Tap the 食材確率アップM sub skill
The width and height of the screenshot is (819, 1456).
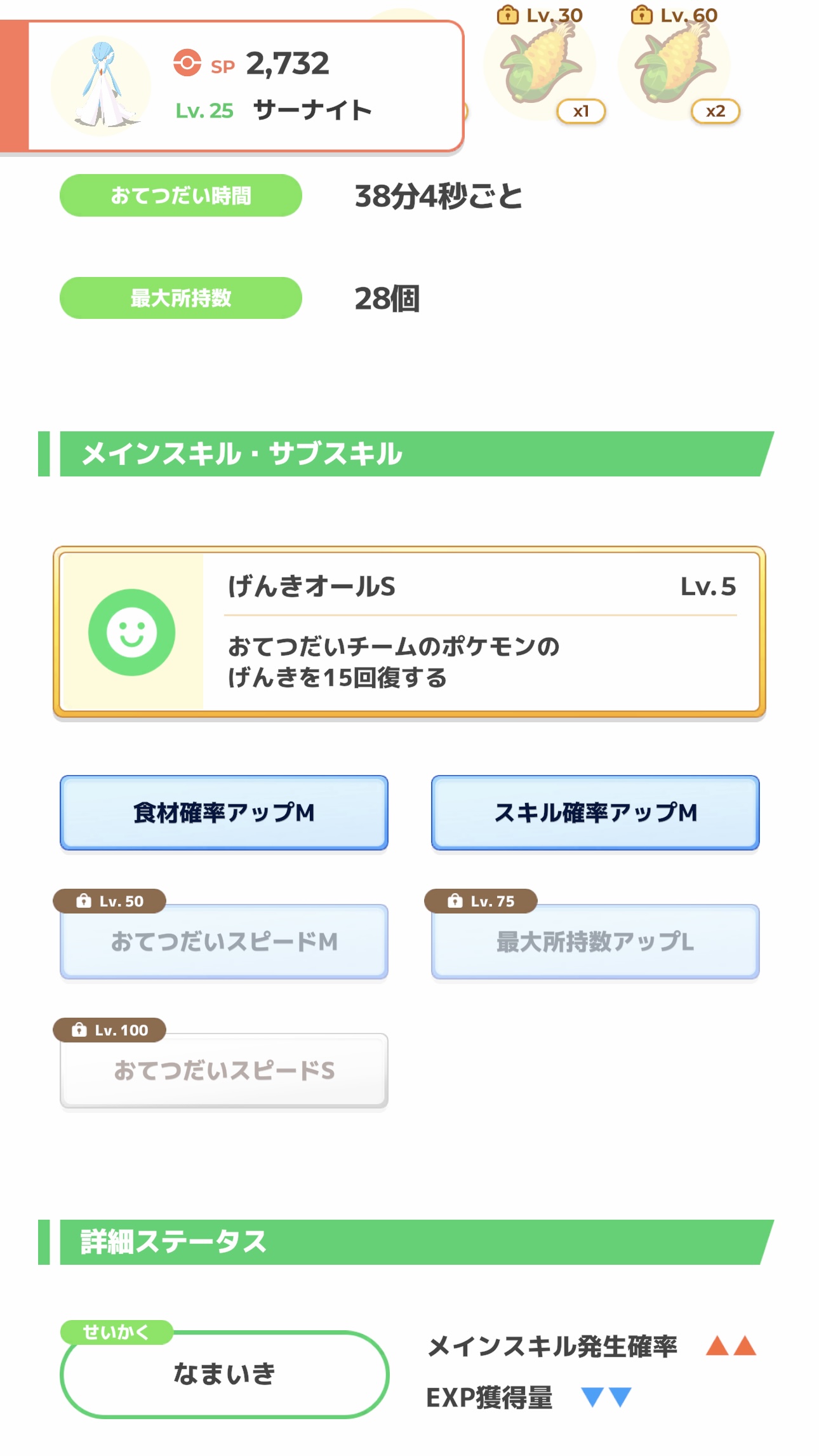pos(224,812)
